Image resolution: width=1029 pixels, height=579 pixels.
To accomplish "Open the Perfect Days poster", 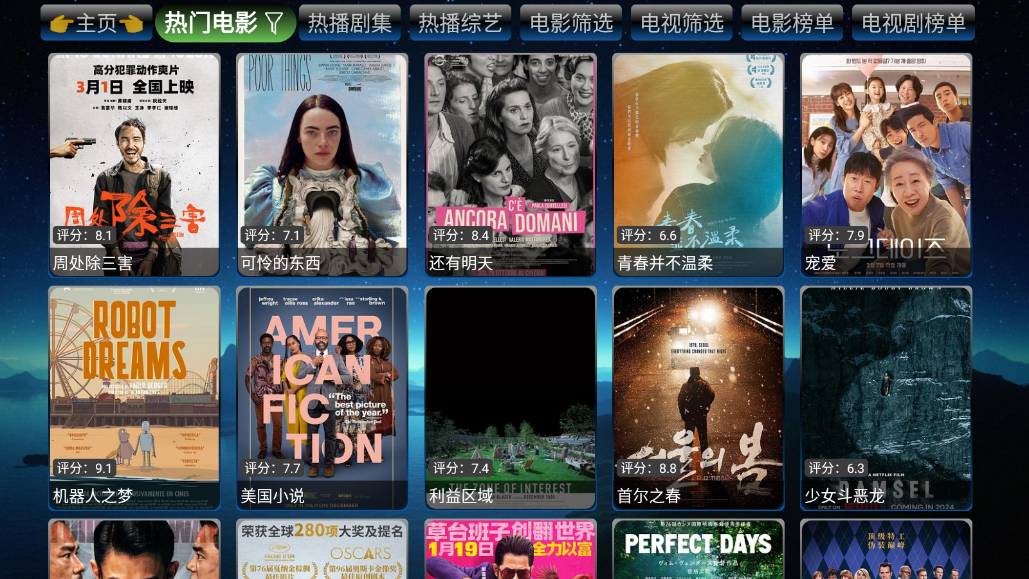I will tap(698, 549).
